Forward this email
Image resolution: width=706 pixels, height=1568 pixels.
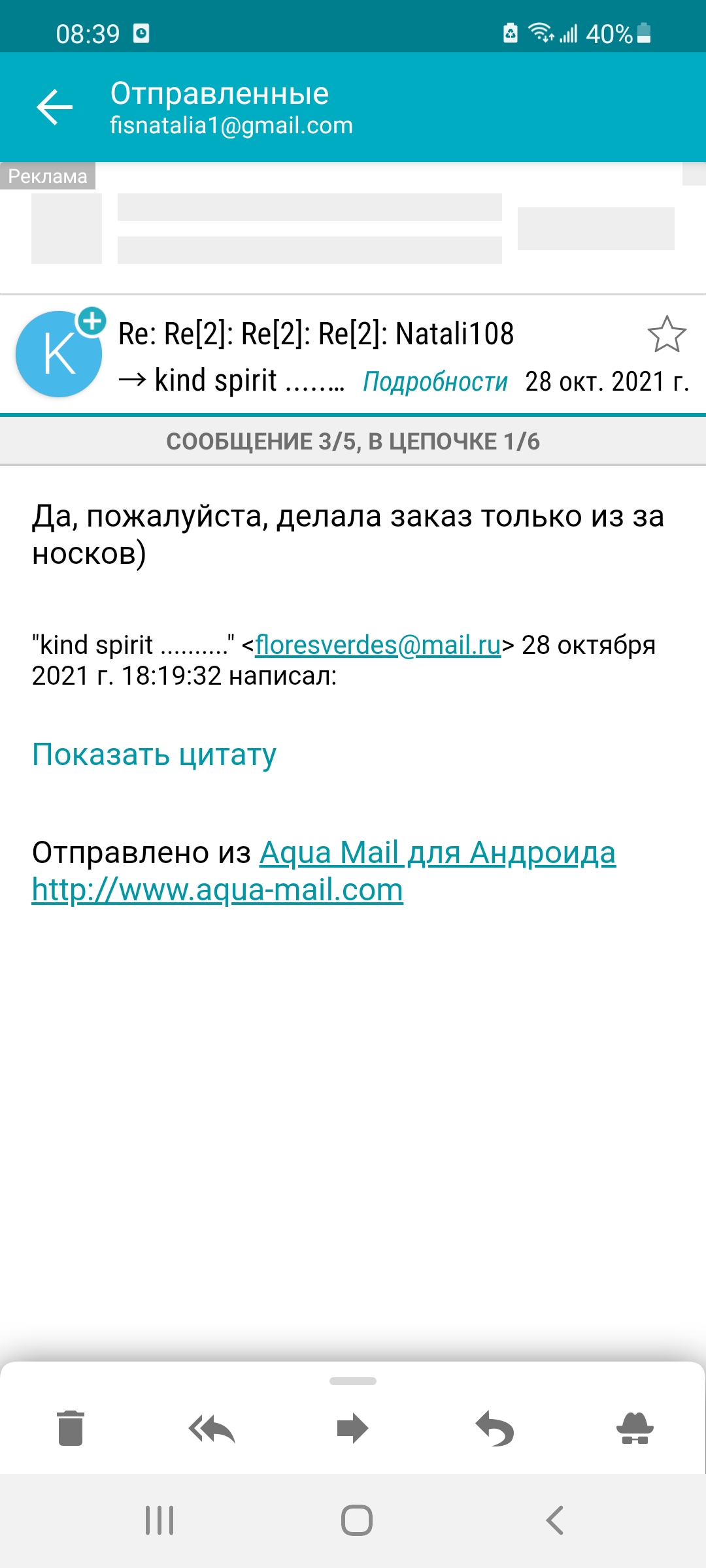[353, 1428]
